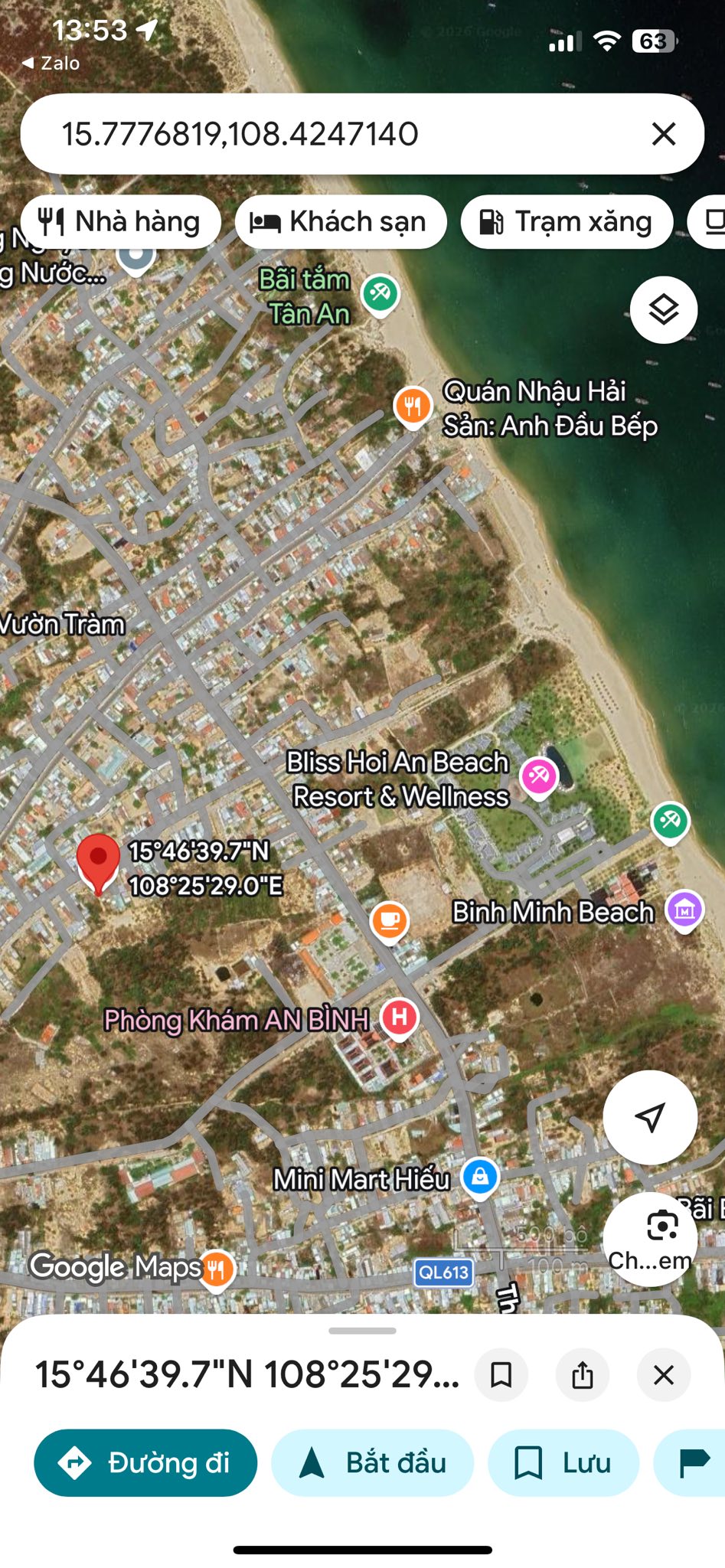725x1568 pixels.
Task: Save place with the Lưu button
Action: (563, 1462)
